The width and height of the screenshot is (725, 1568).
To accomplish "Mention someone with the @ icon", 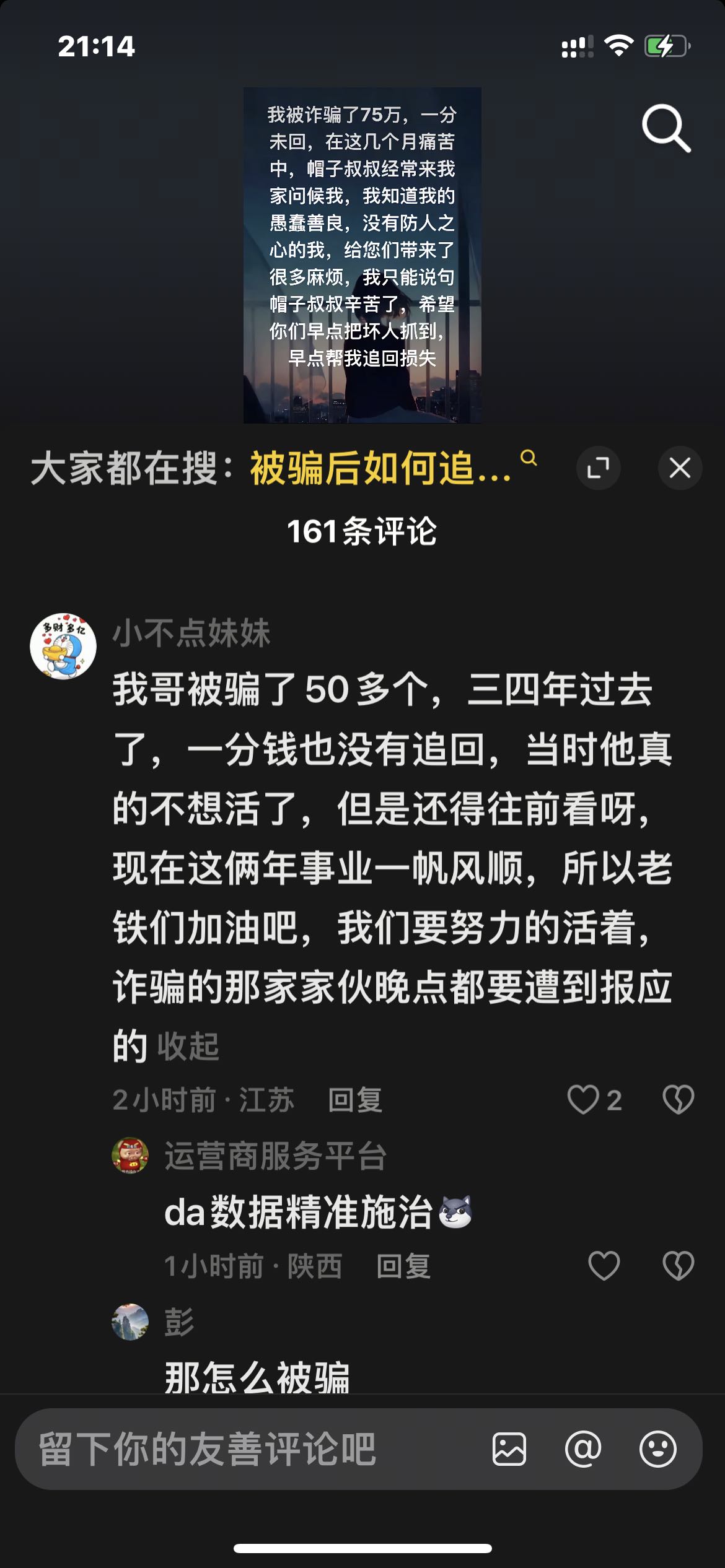I will [x=583, y=1449].
